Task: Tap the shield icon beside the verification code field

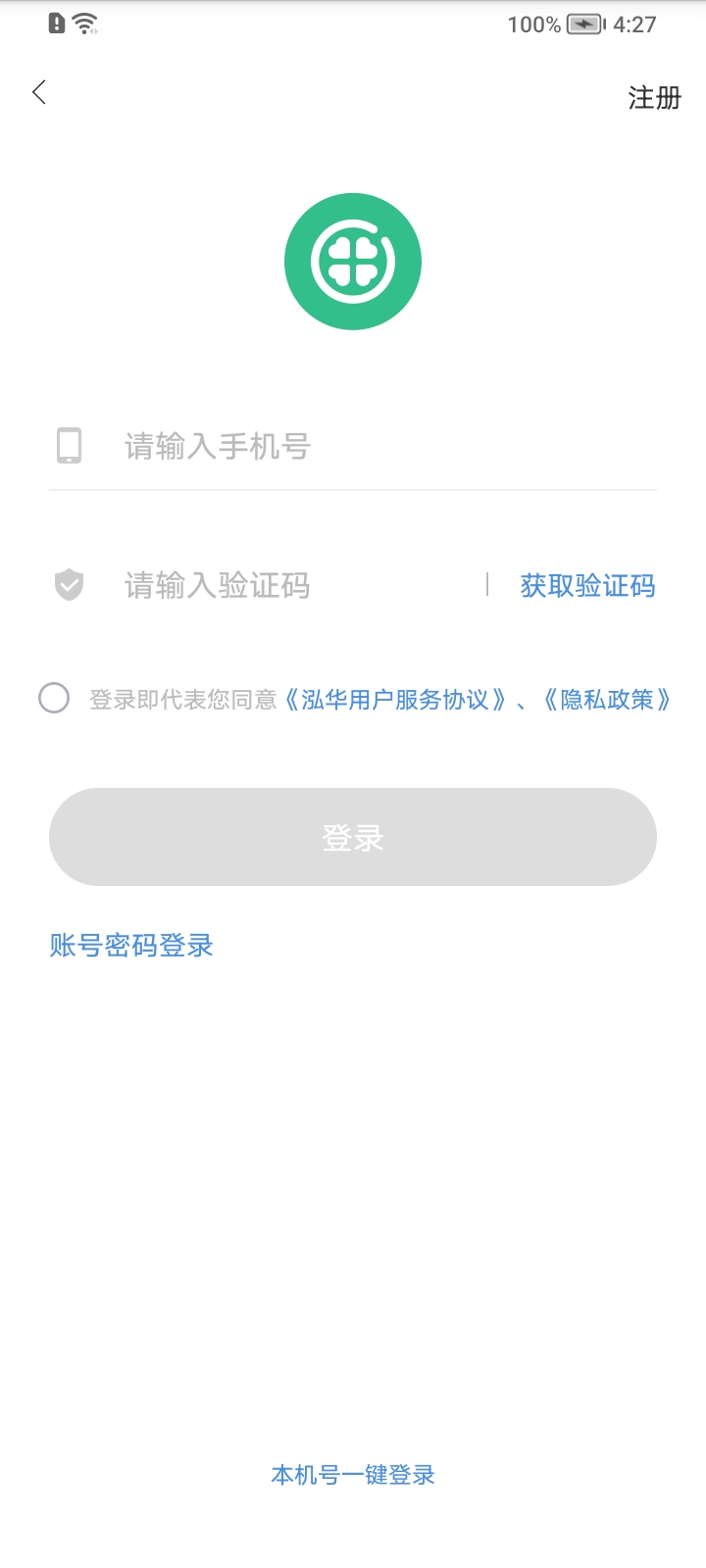Action: (68, 585)
